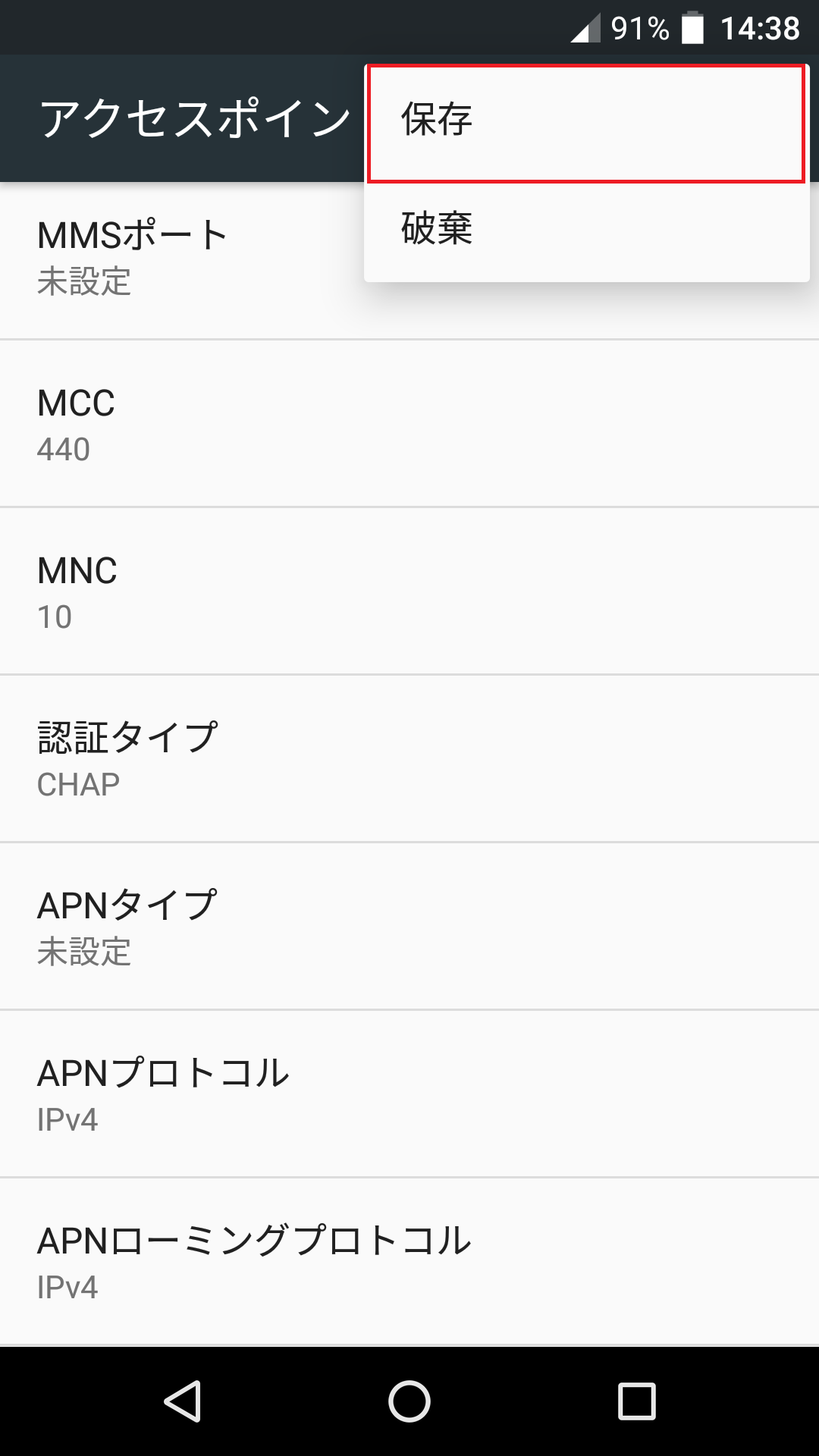The image size is (819, 1456).
Task: Tap the 未設定 value under MMSポート
Action: click(85, 282)
